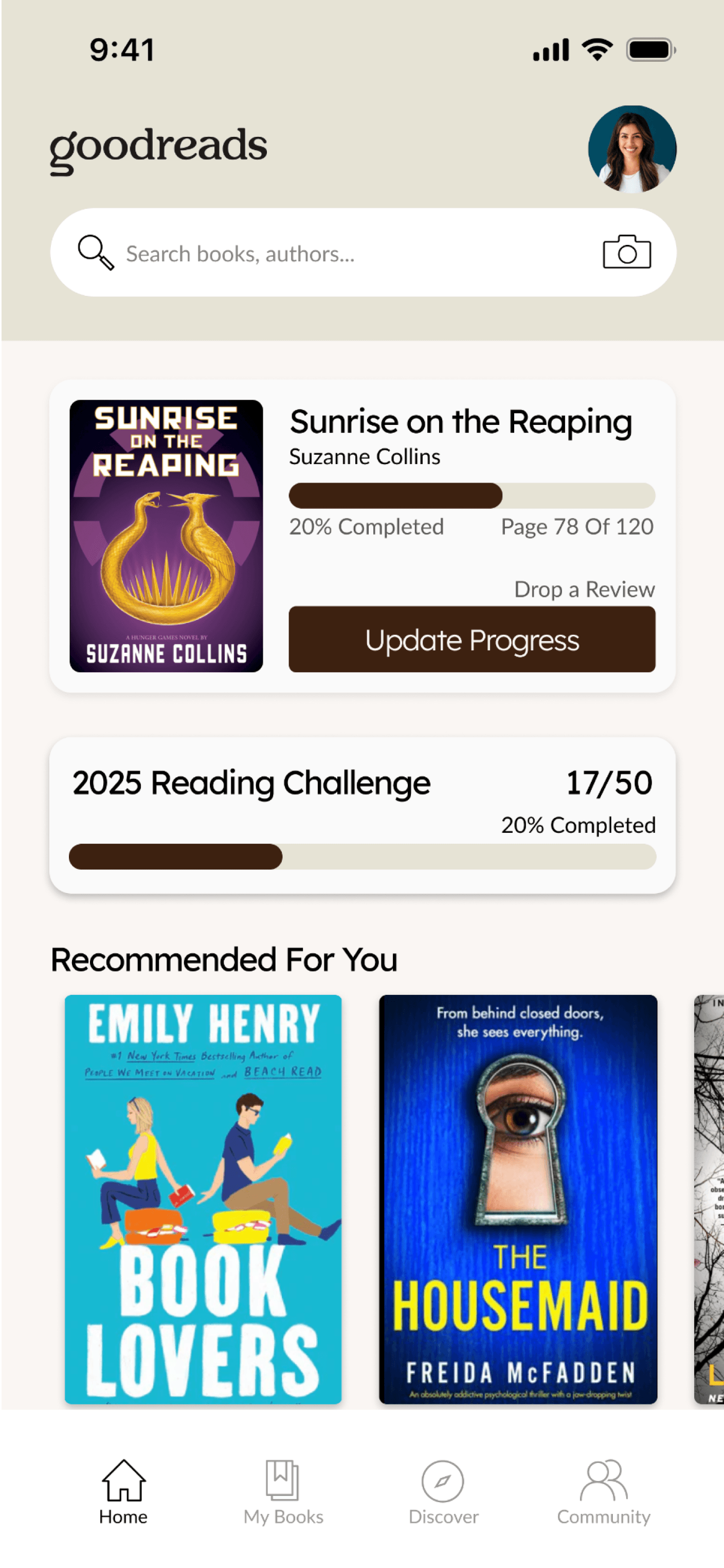Open the 2025 Reading Challenge card
The height and width of the screenshot is (1568, 724).
363,816
